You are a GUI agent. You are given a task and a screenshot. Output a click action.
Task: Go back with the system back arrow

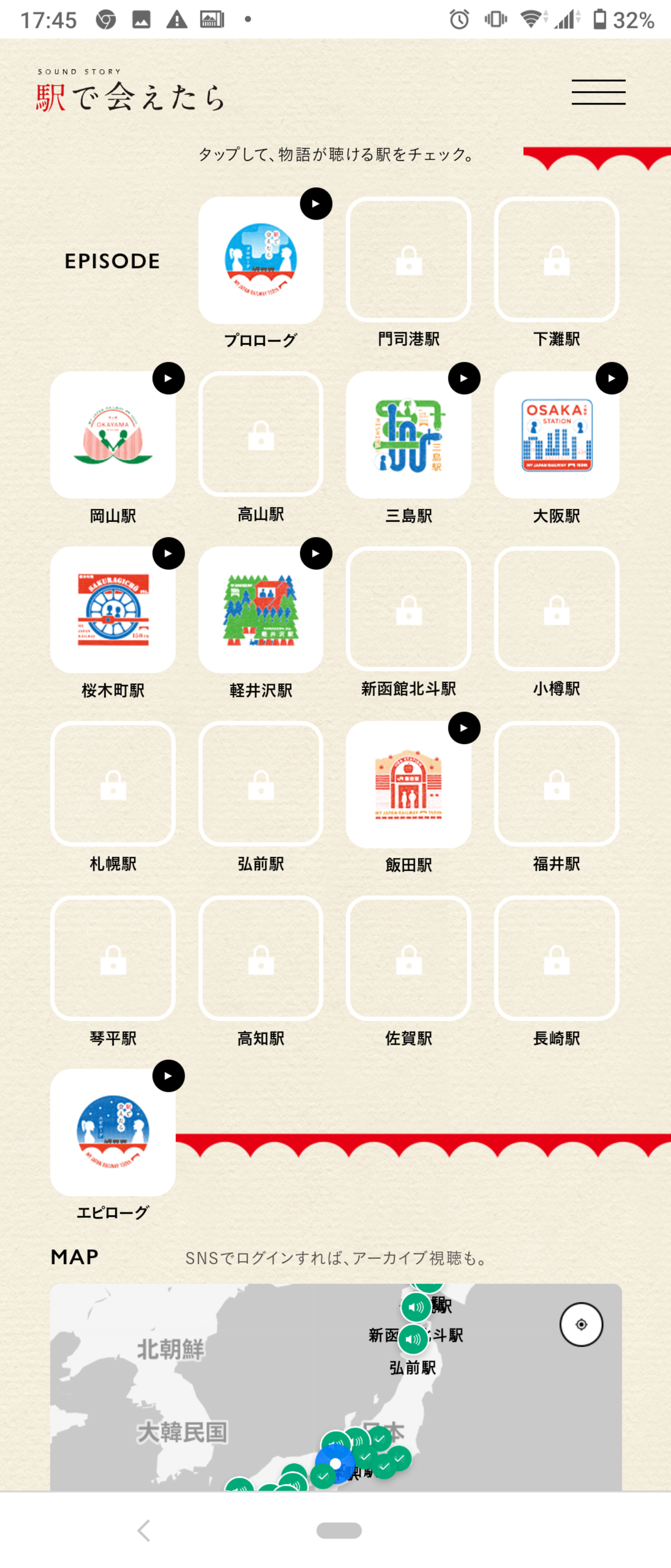coord(144,1530)
